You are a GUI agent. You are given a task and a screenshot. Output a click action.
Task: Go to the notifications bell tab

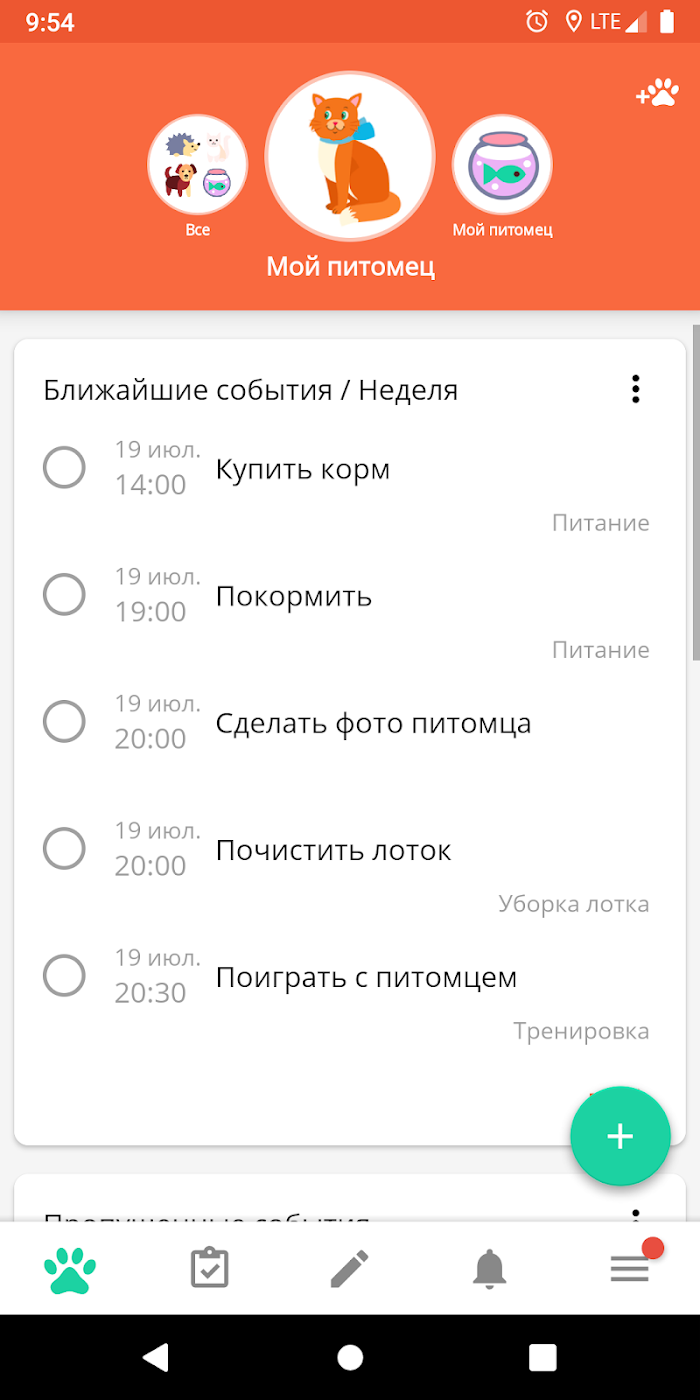click(x=490, y=1269)
